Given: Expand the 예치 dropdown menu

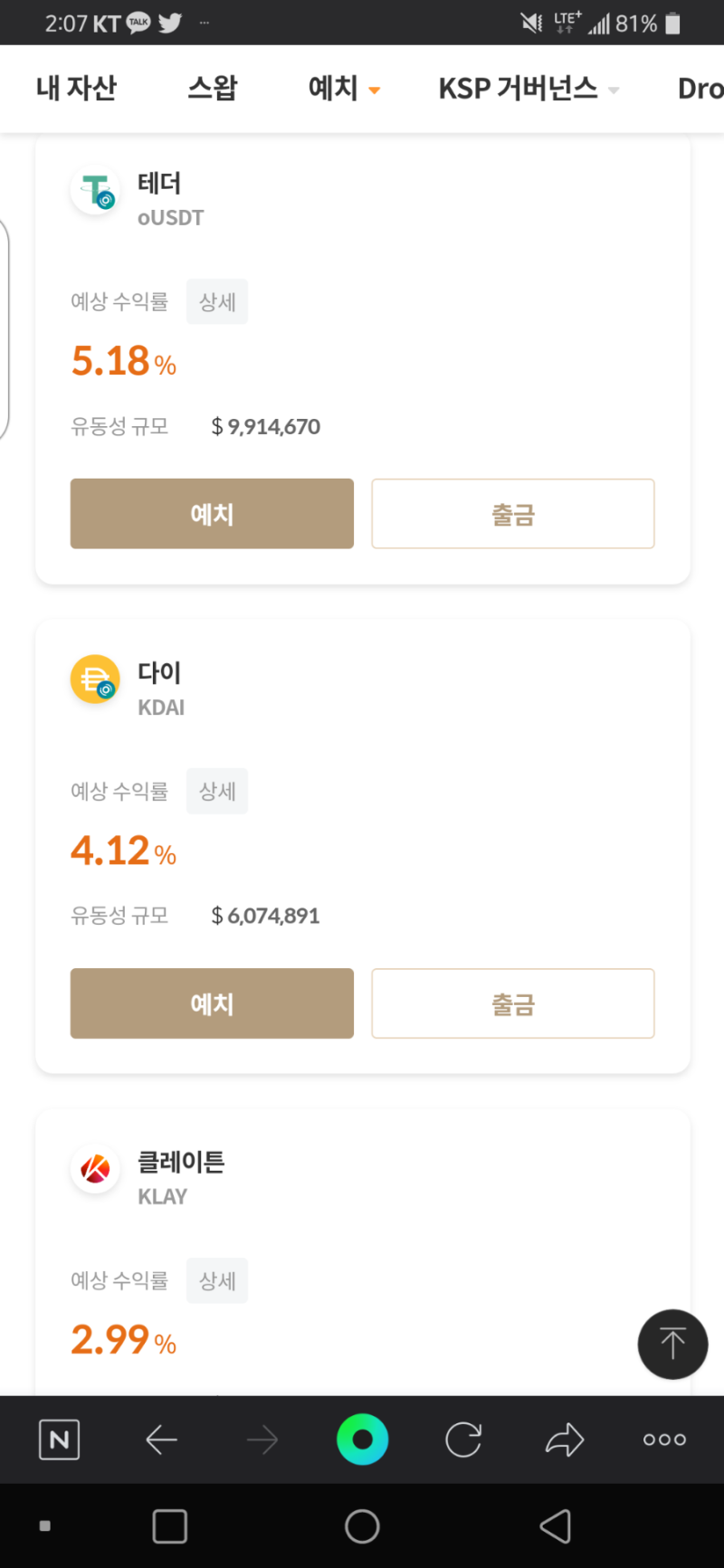Looking at the screenshot, I should 344,88.
